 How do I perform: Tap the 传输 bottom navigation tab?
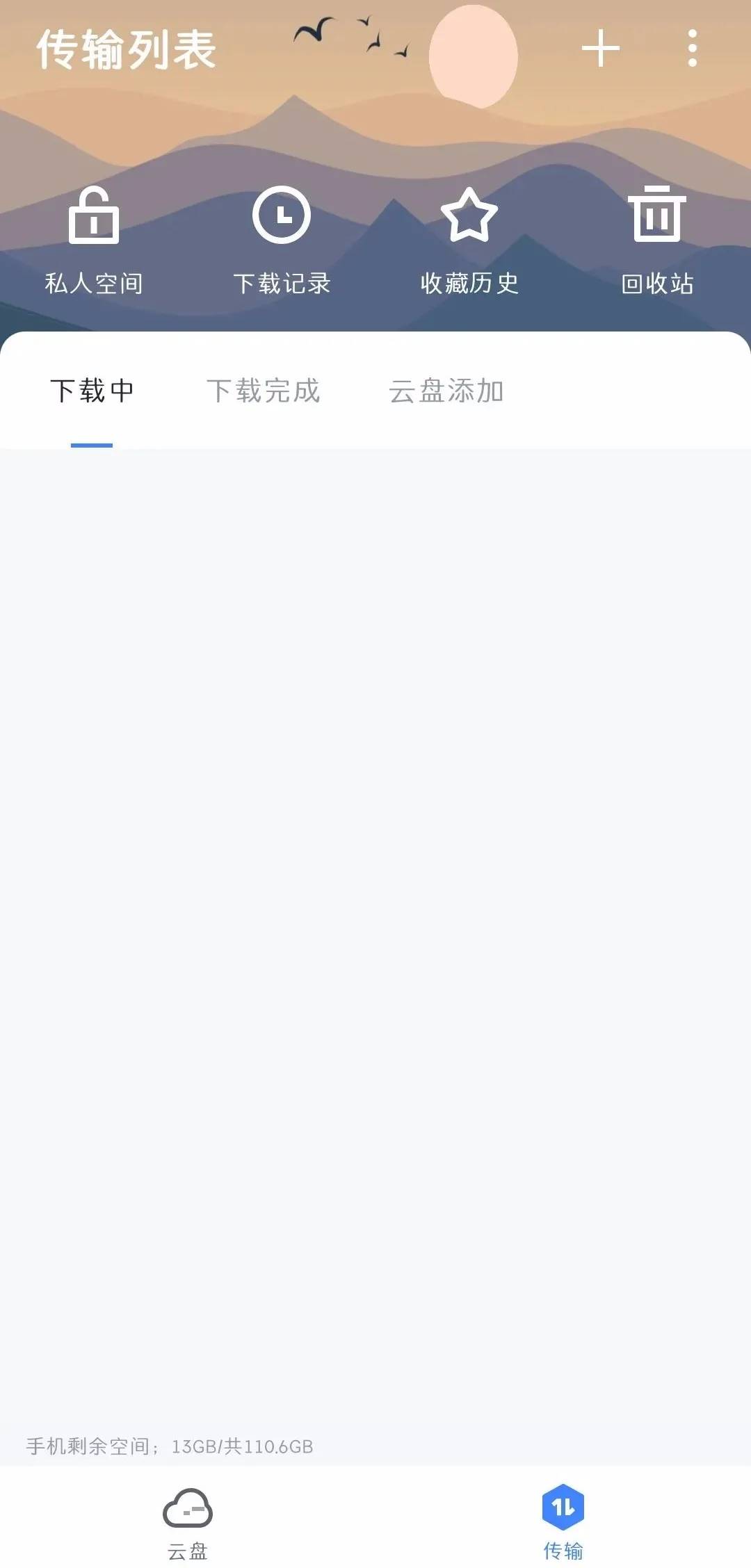coord(563,1522)
